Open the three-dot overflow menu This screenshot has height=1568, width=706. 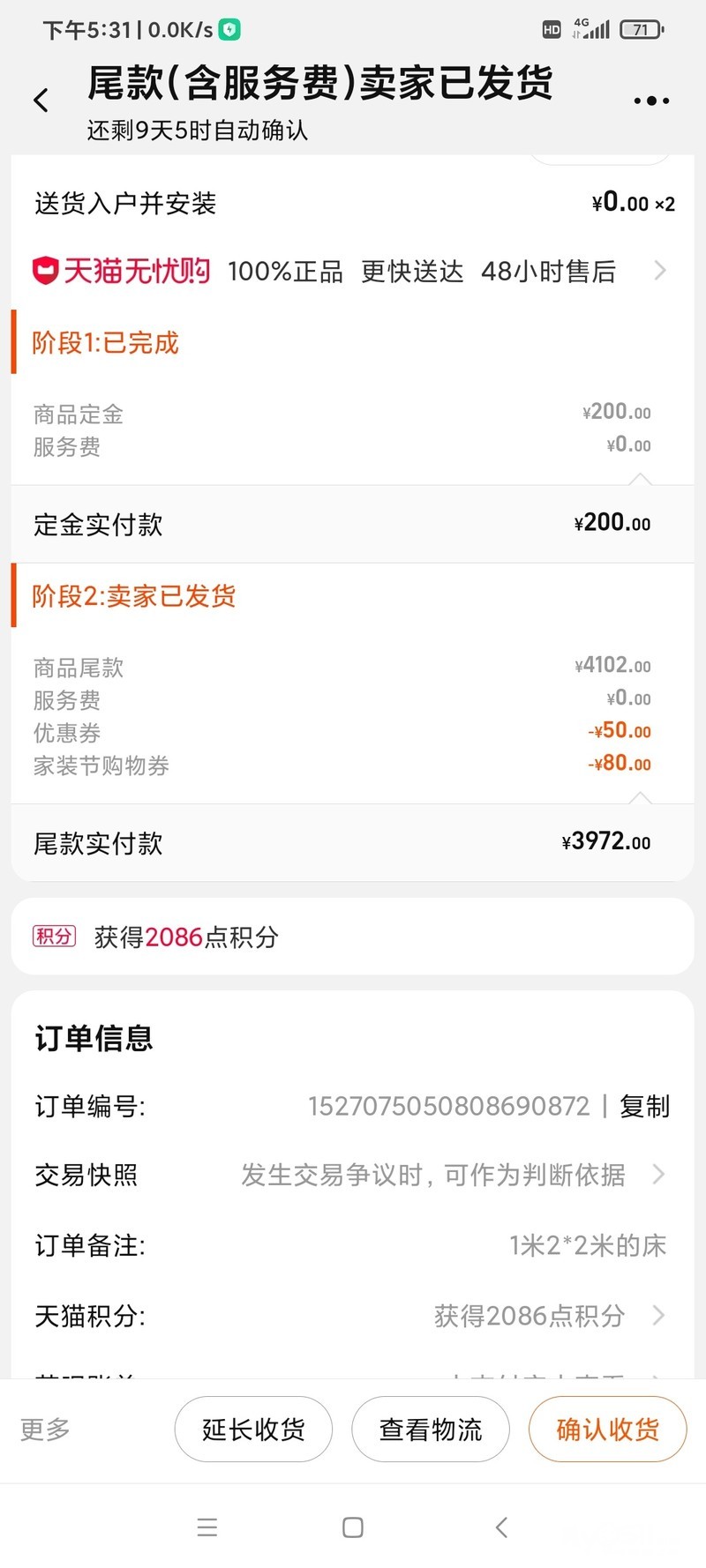[x=651, y=101]
